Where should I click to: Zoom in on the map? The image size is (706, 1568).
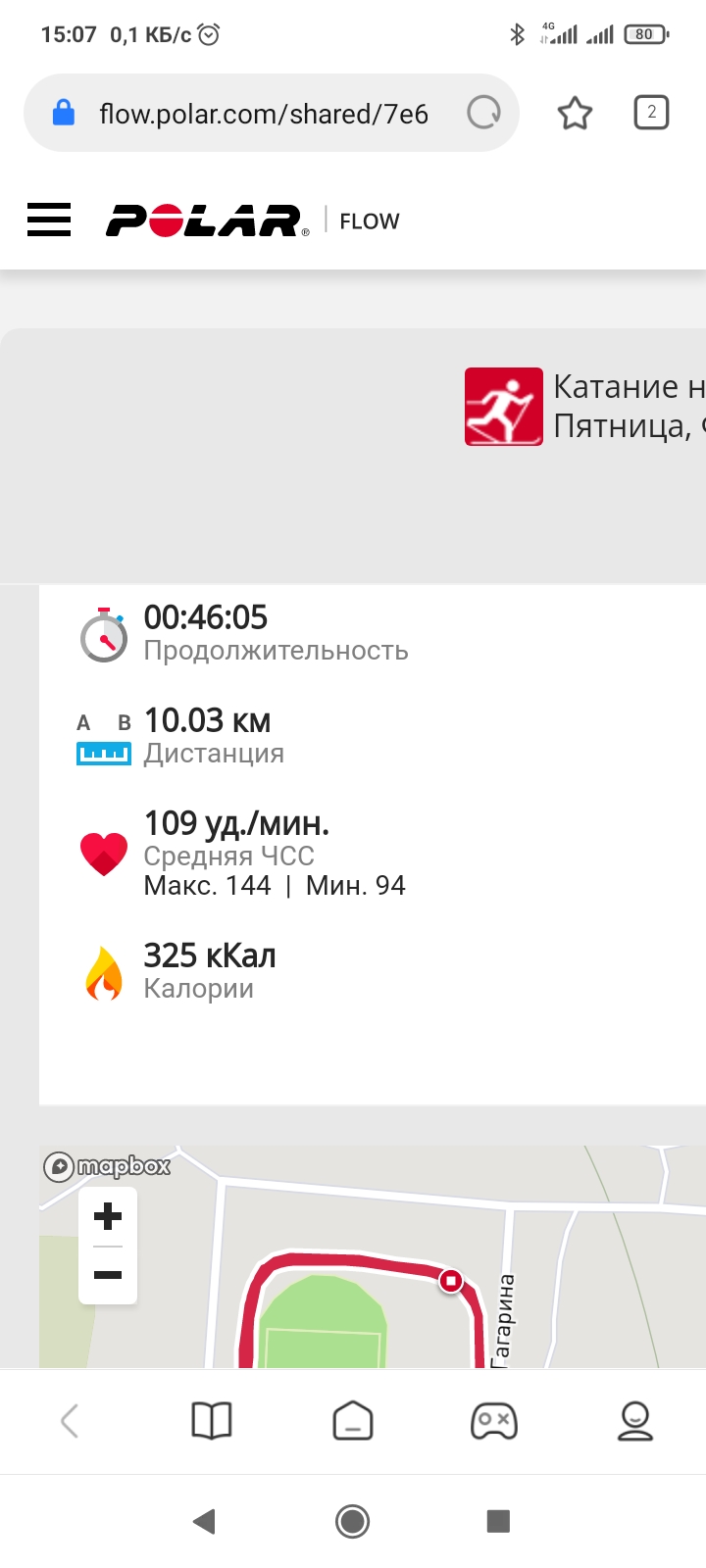(108, 1217)
